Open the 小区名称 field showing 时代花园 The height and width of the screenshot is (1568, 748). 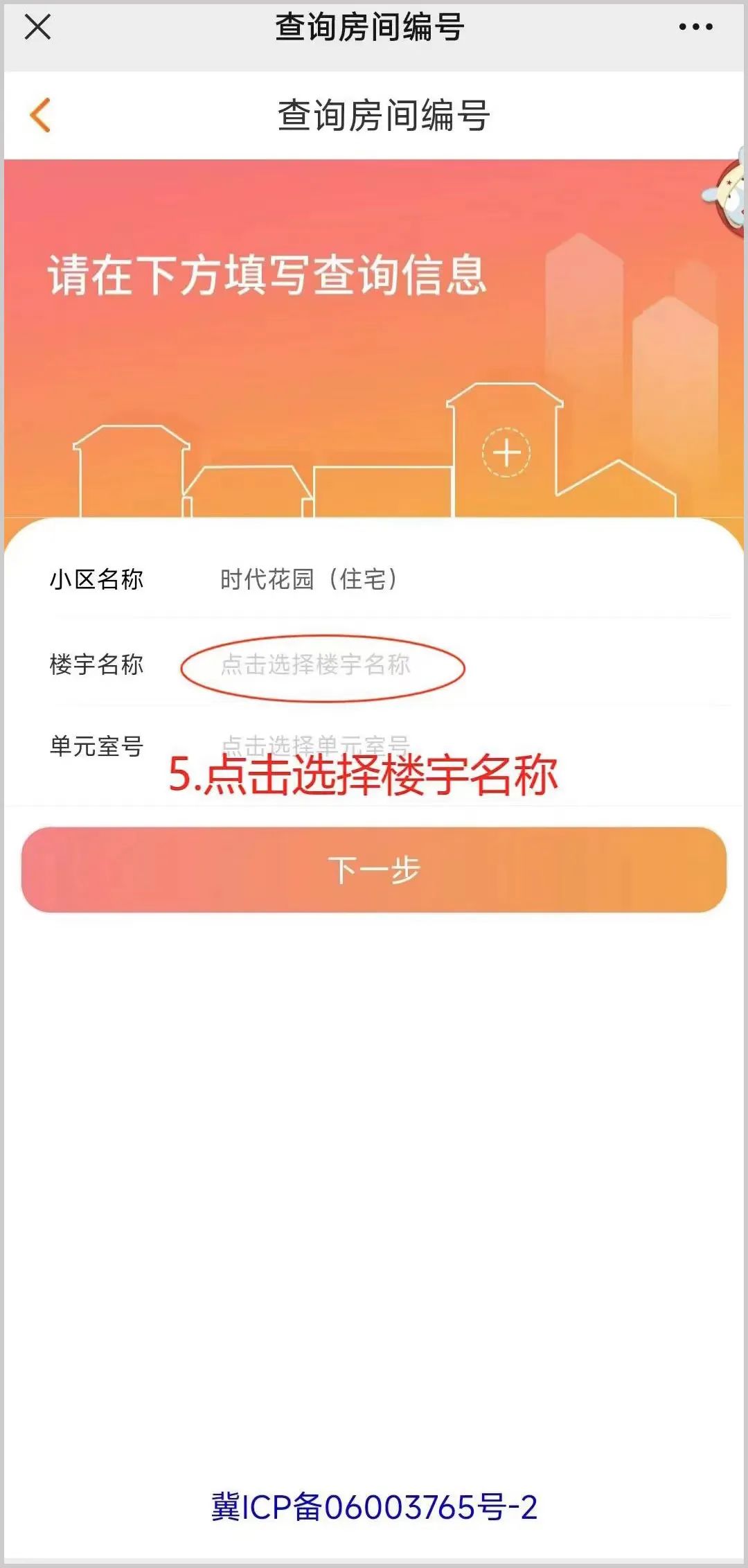click(309, 579)
